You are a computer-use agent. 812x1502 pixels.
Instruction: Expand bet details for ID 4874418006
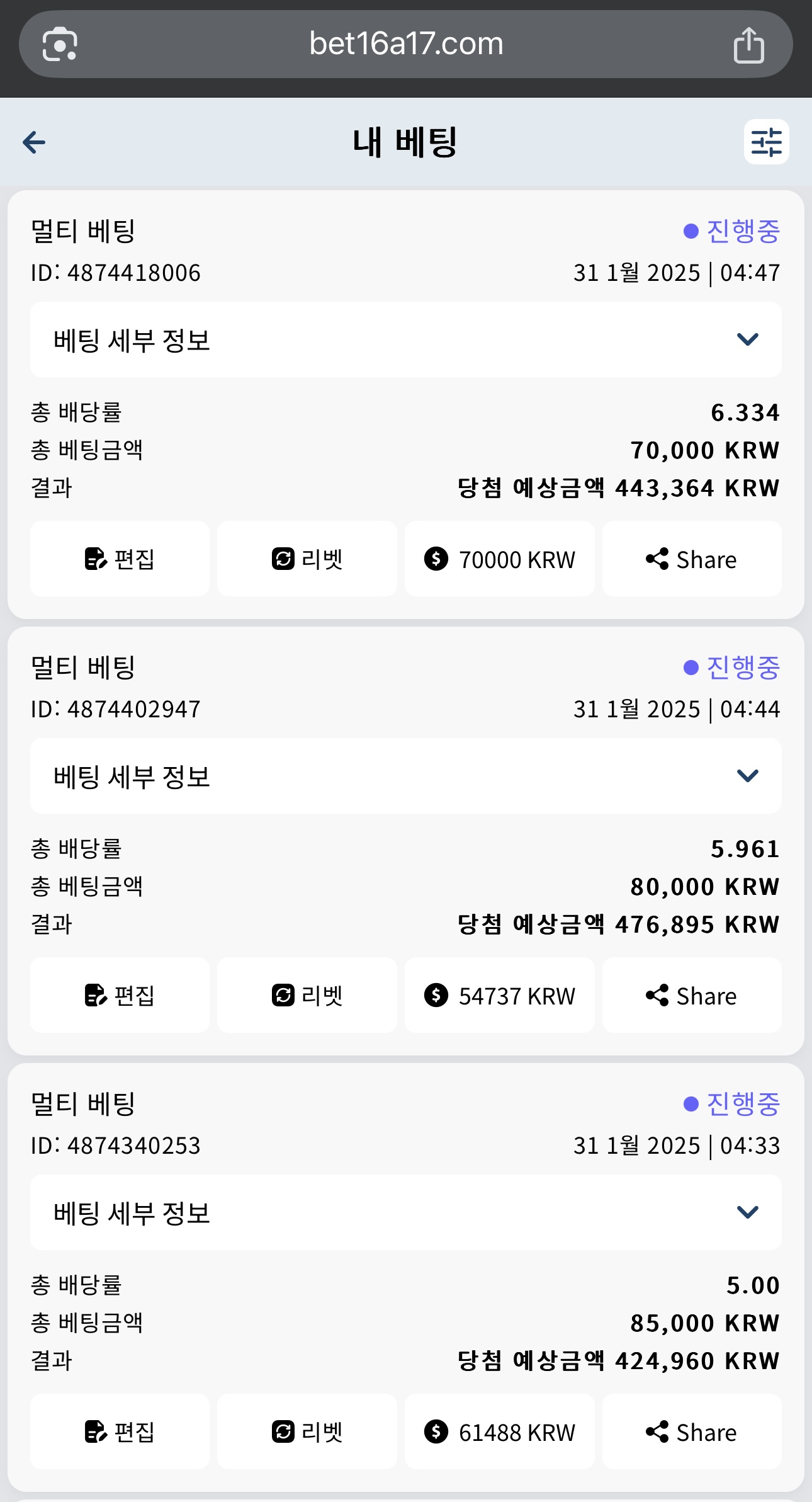(406, 339)
